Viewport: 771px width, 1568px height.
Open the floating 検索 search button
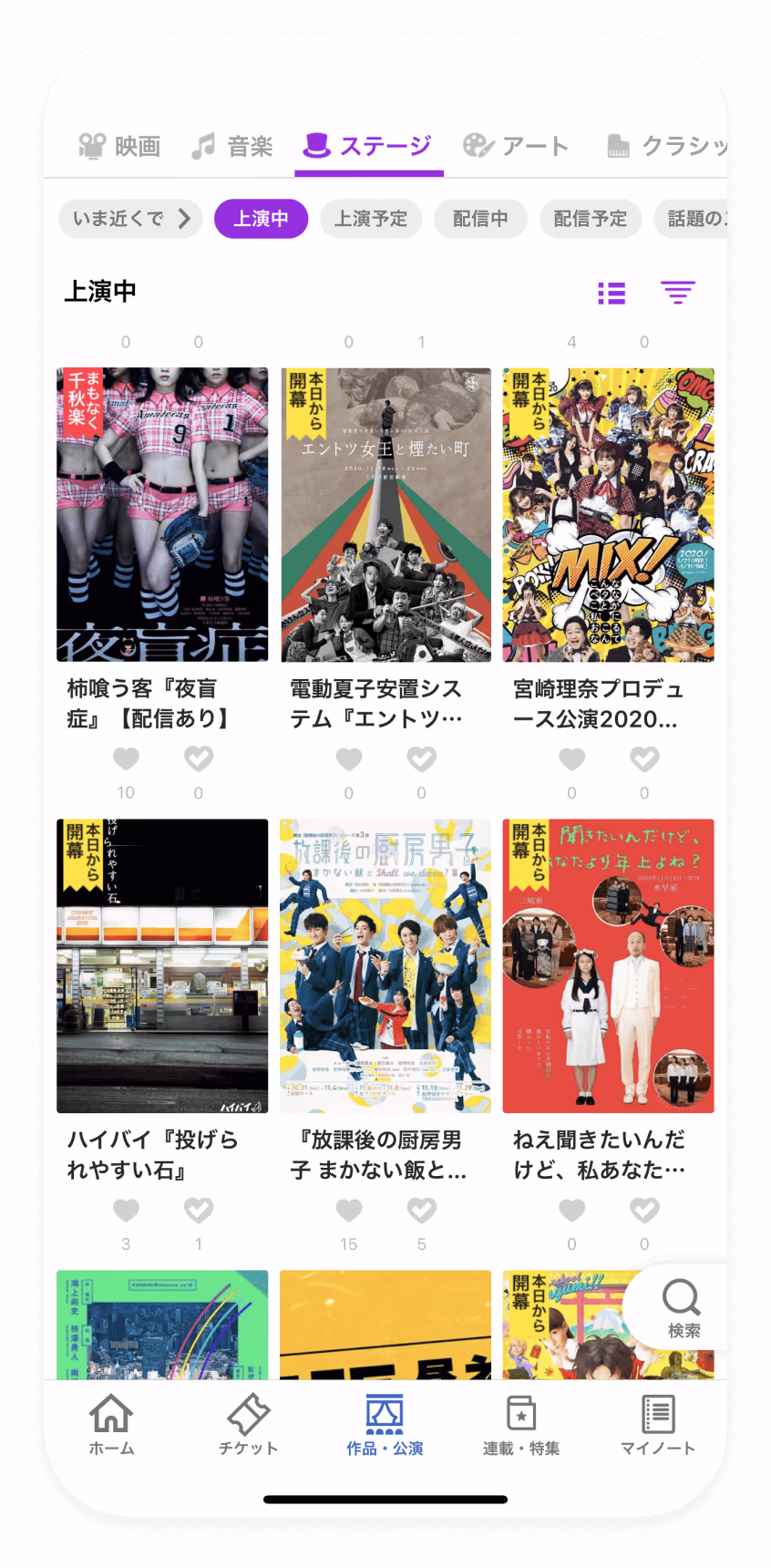[682, 1308]
